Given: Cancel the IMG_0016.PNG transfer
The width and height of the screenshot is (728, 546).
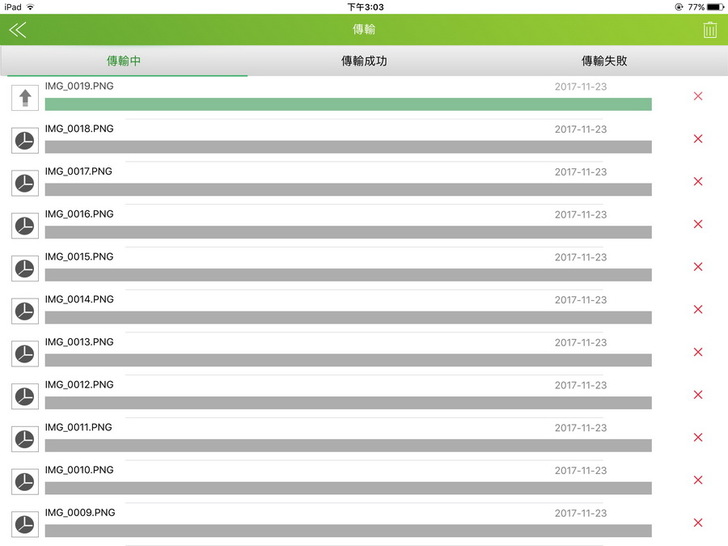Looking at the screenshot, I should click(x=698, y=224).
